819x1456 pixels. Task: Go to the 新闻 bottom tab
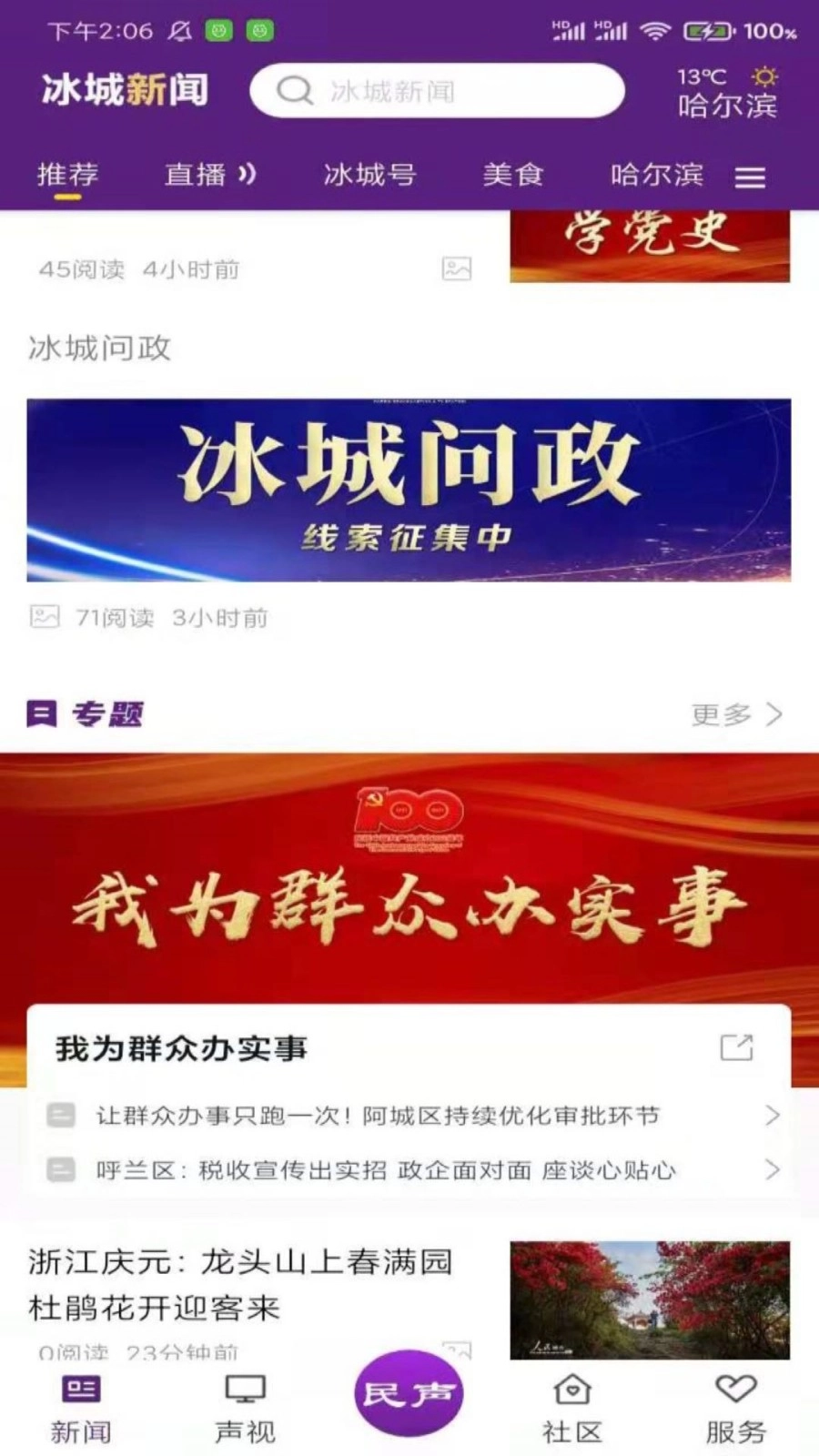(x=81, y=1409)
